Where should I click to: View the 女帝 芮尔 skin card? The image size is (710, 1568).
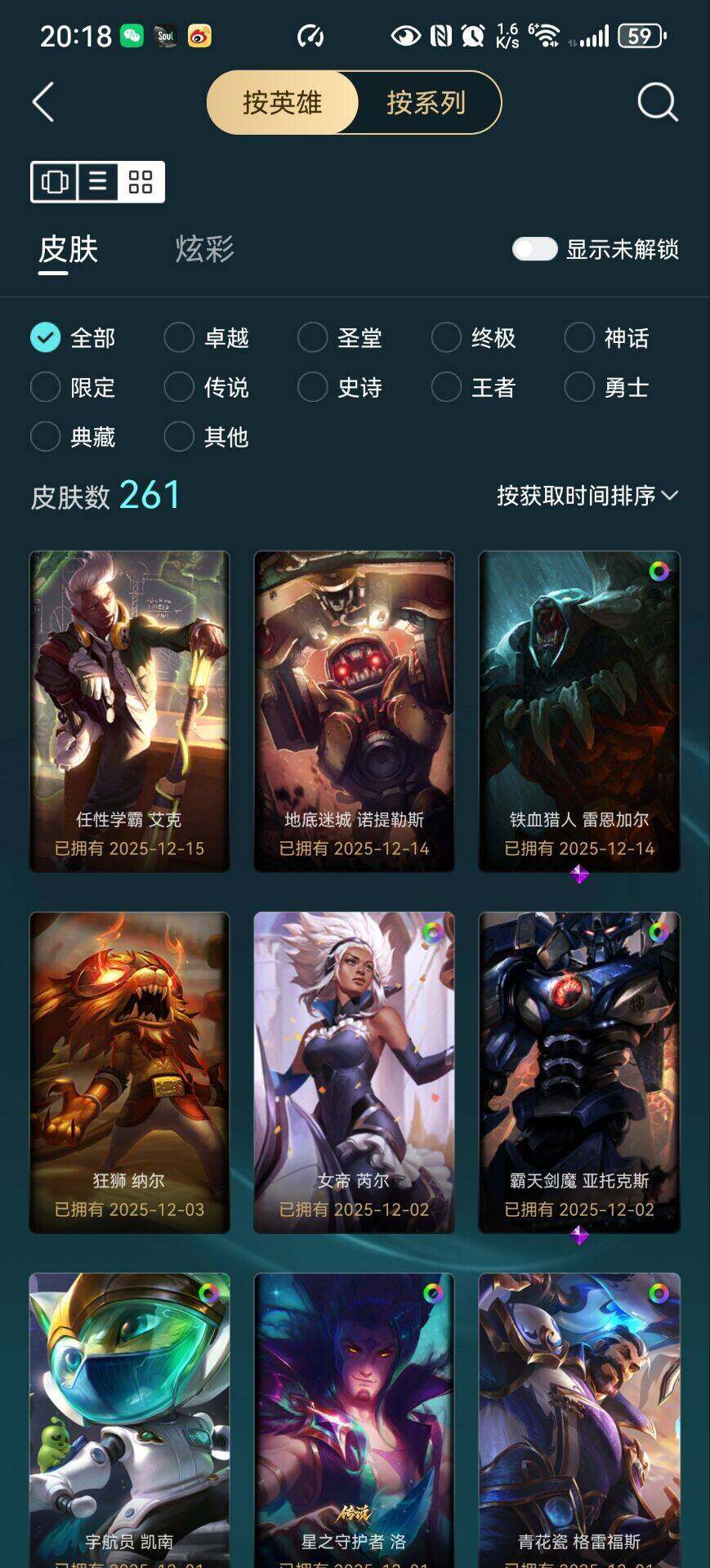point(354,1071)
